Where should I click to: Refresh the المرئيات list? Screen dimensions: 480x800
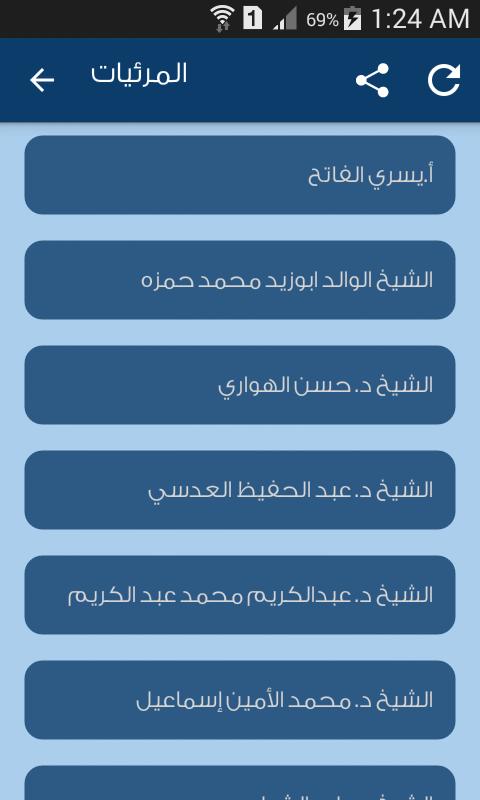tap(444, 80)
